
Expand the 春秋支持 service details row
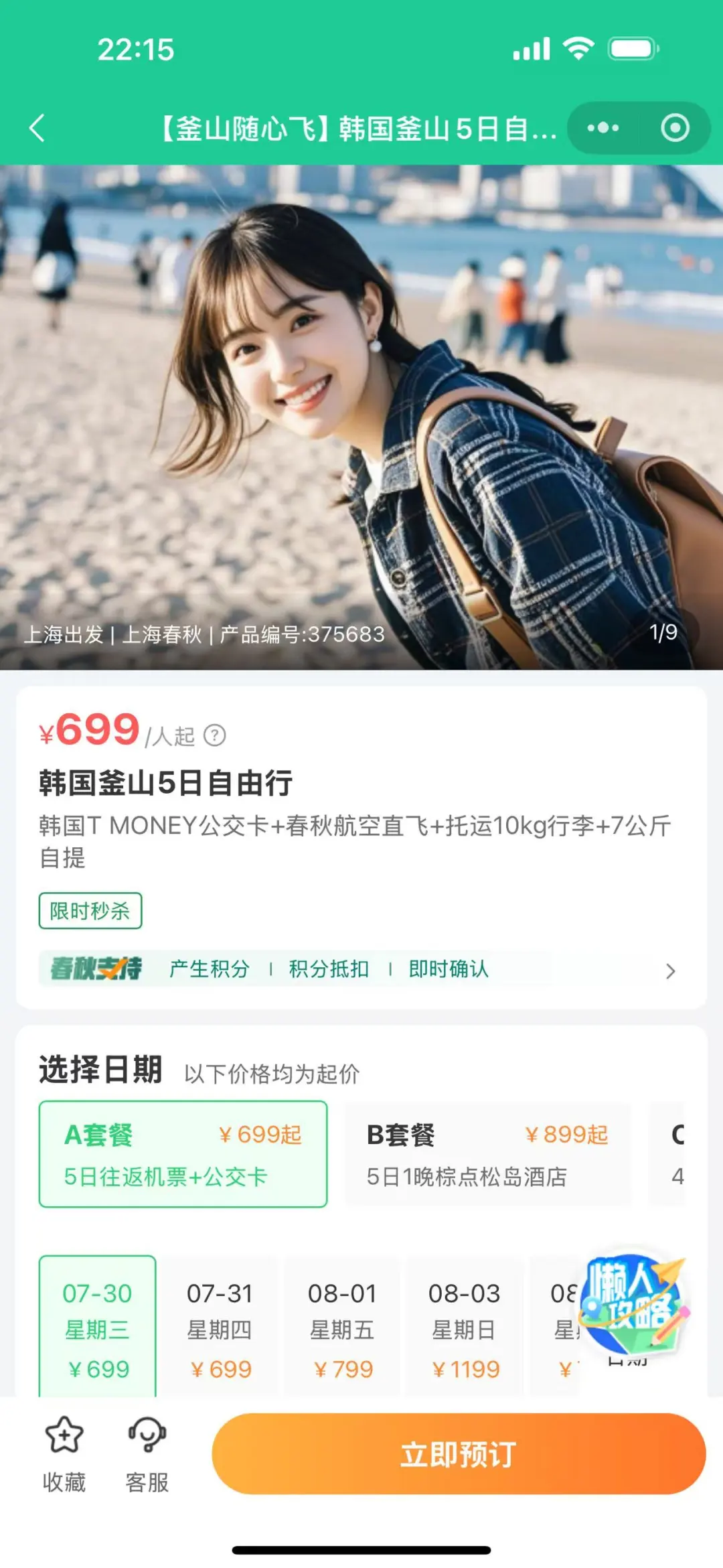pos(361,969)
